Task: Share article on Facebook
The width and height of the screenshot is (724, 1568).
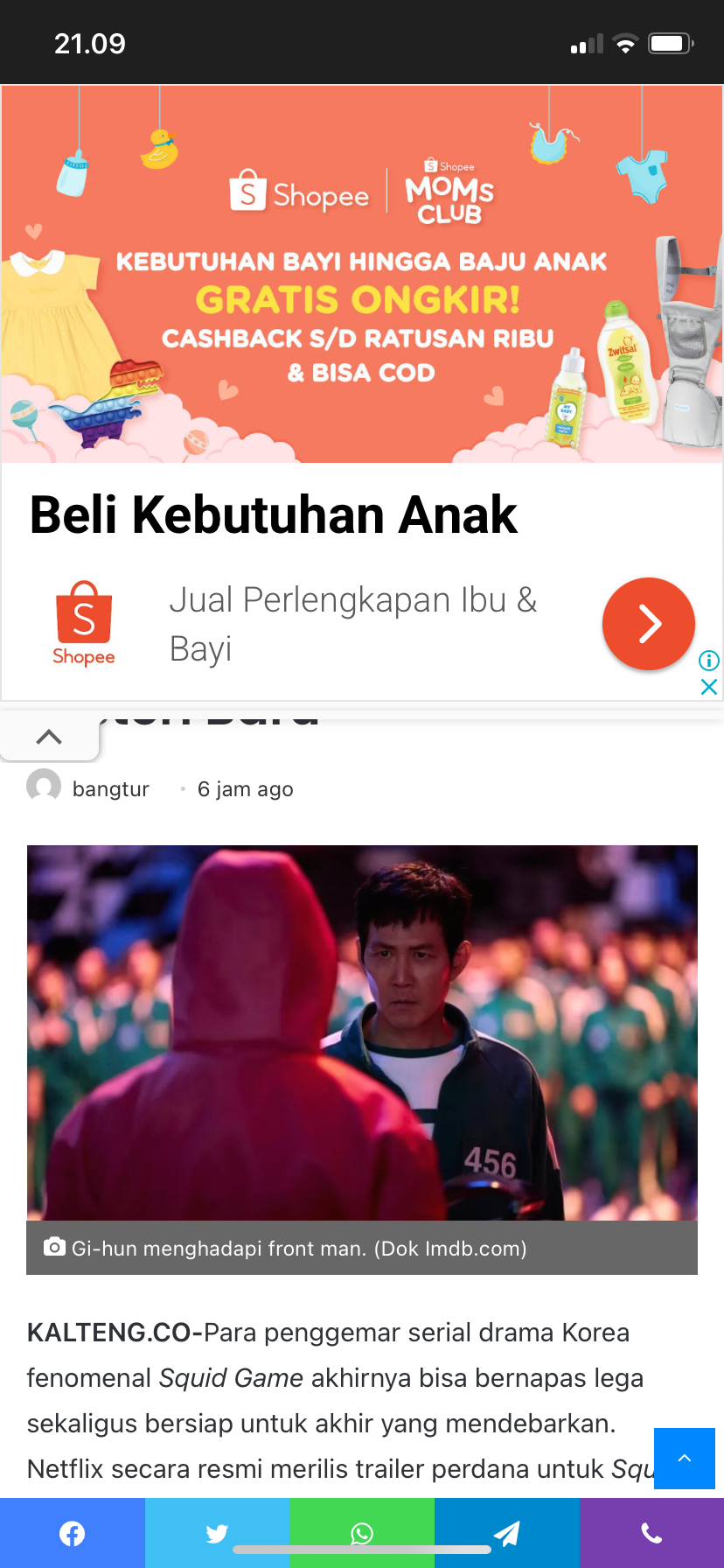Action: 73,1533
